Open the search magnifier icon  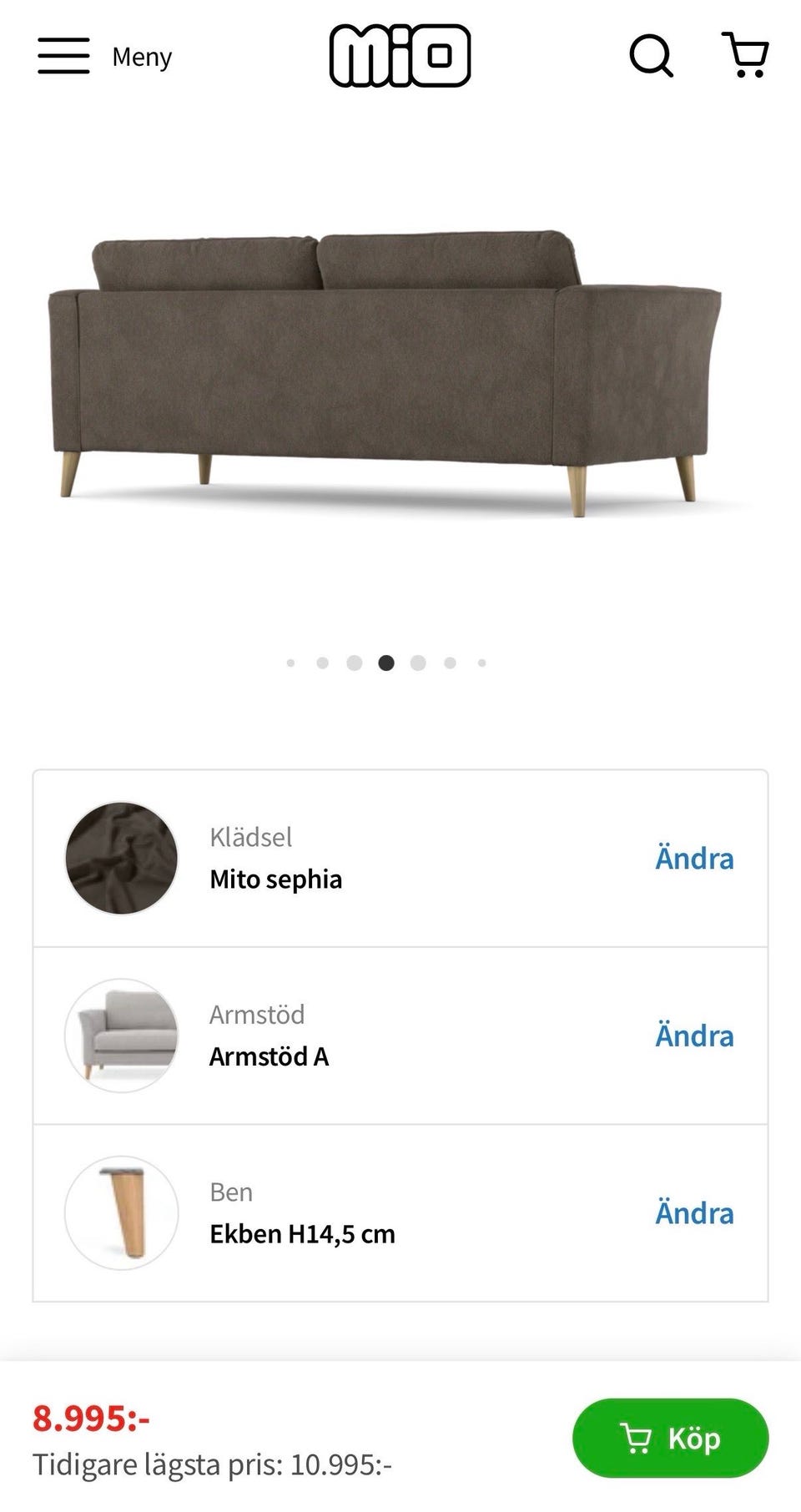point(651,56)
